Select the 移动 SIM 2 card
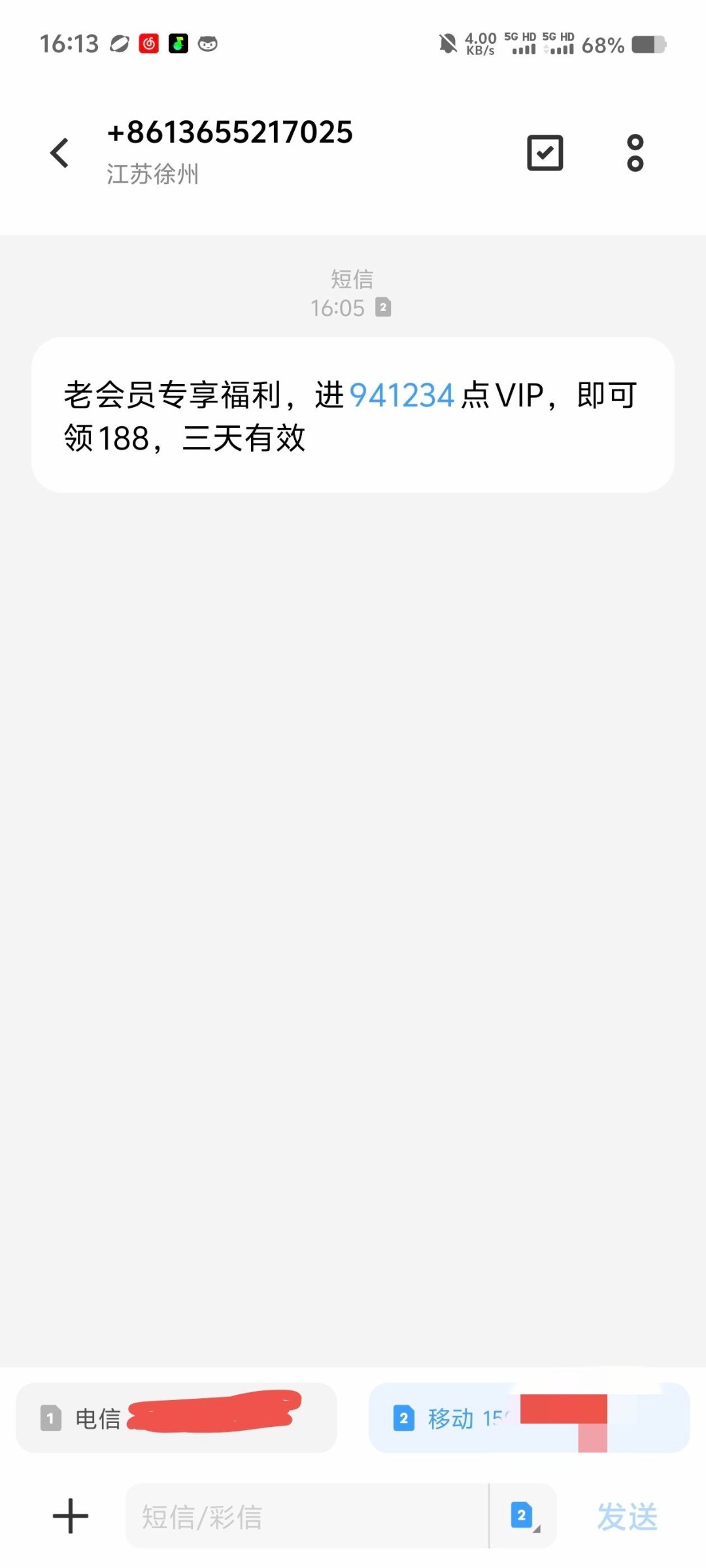The height and width of the screenshot is (1568, 706). [529, 1418]
